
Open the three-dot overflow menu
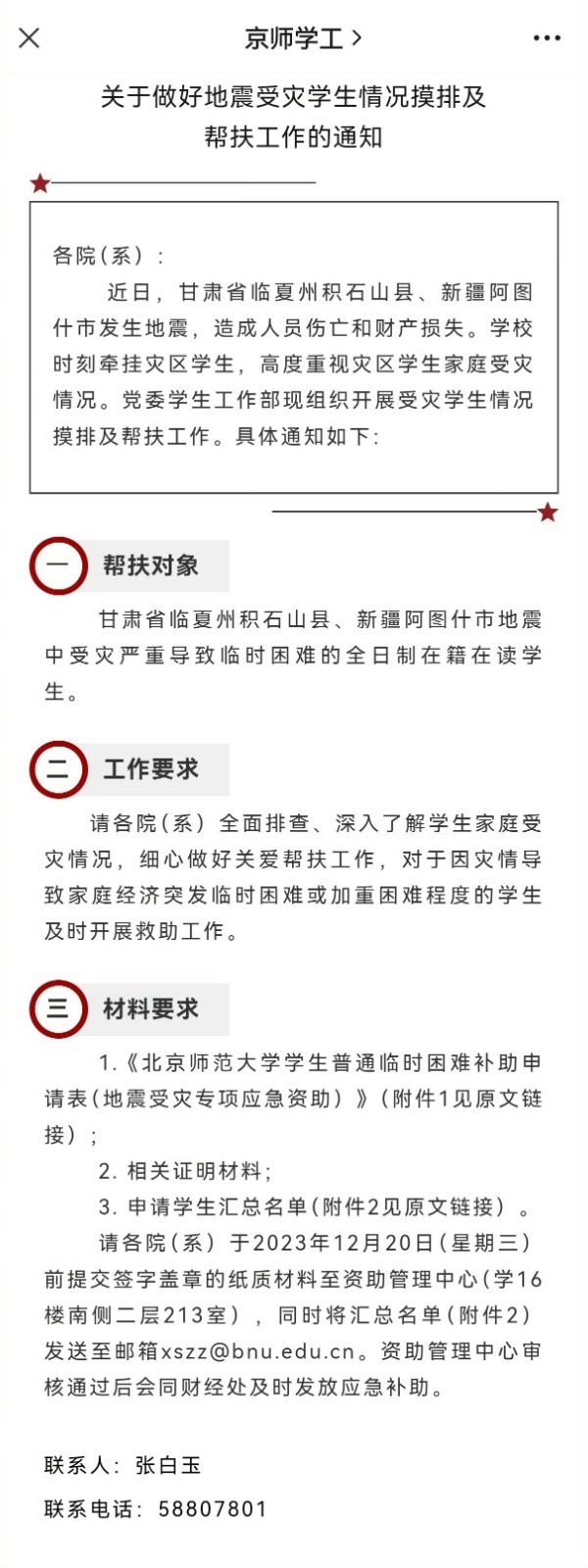coord(547,38)
